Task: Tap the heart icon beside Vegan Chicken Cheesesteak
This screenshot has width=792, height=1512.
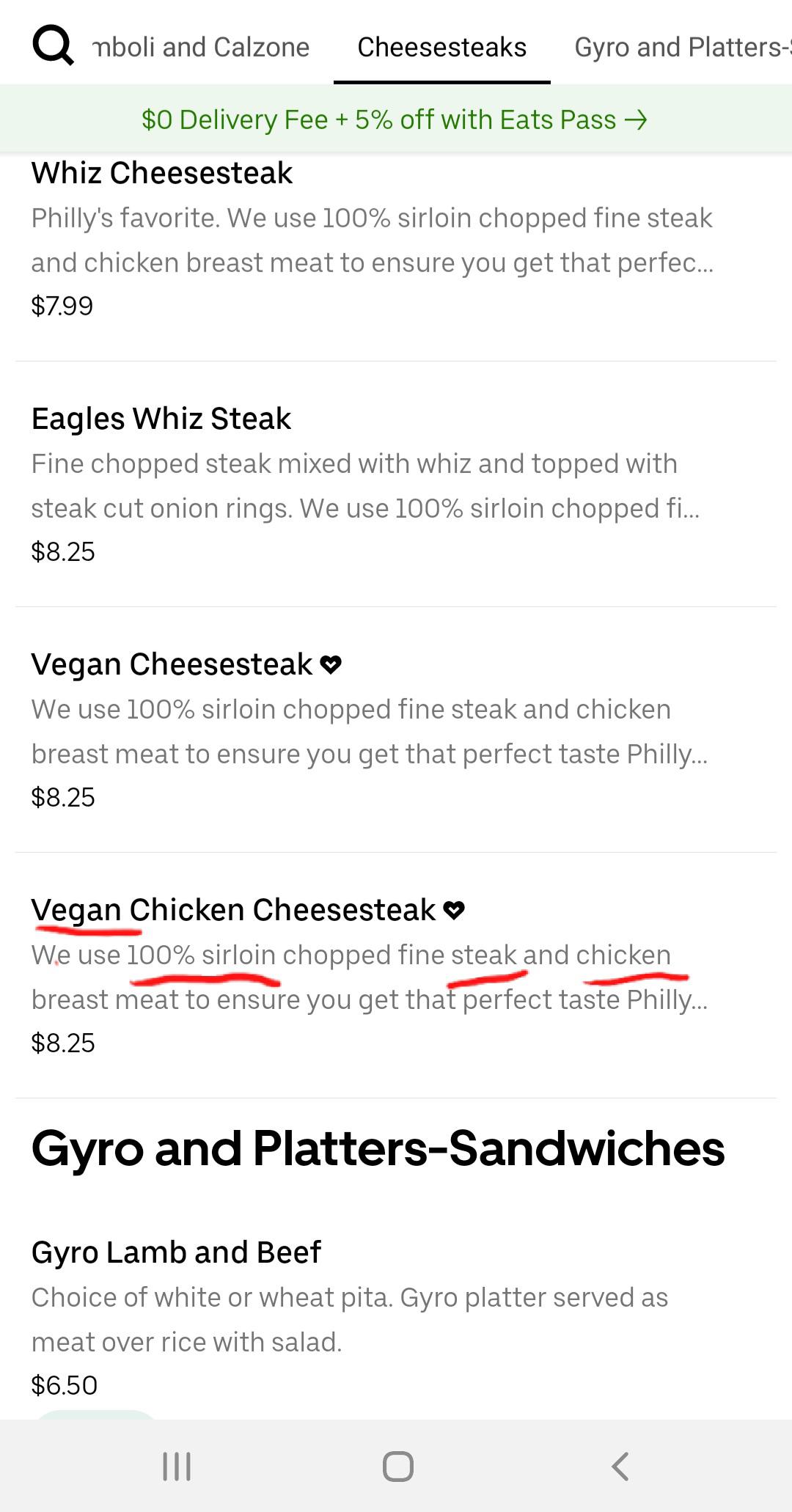Action: [455, 909]
